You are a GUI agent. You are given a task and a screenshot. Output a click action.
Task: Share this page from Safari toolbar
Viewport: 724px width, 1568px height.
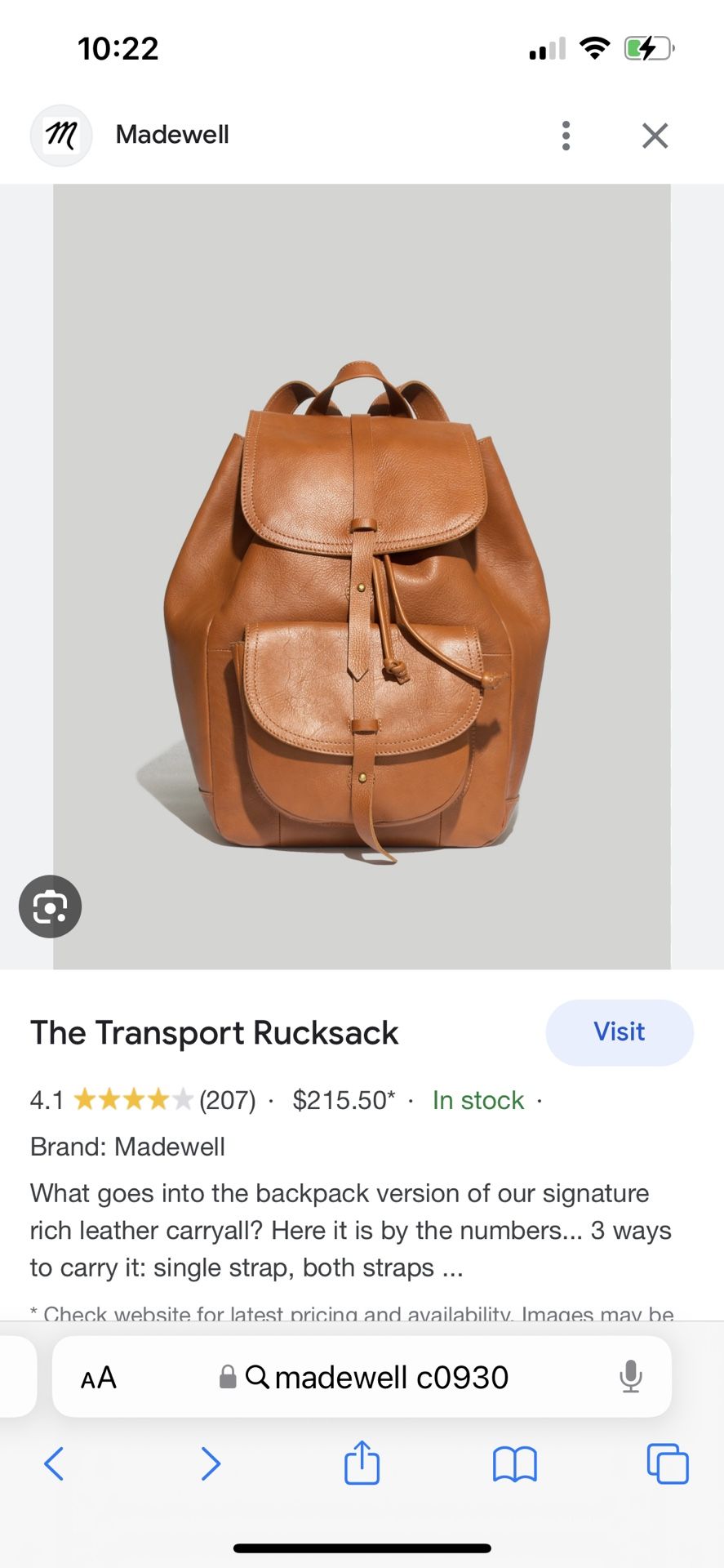coord(362,1462)
